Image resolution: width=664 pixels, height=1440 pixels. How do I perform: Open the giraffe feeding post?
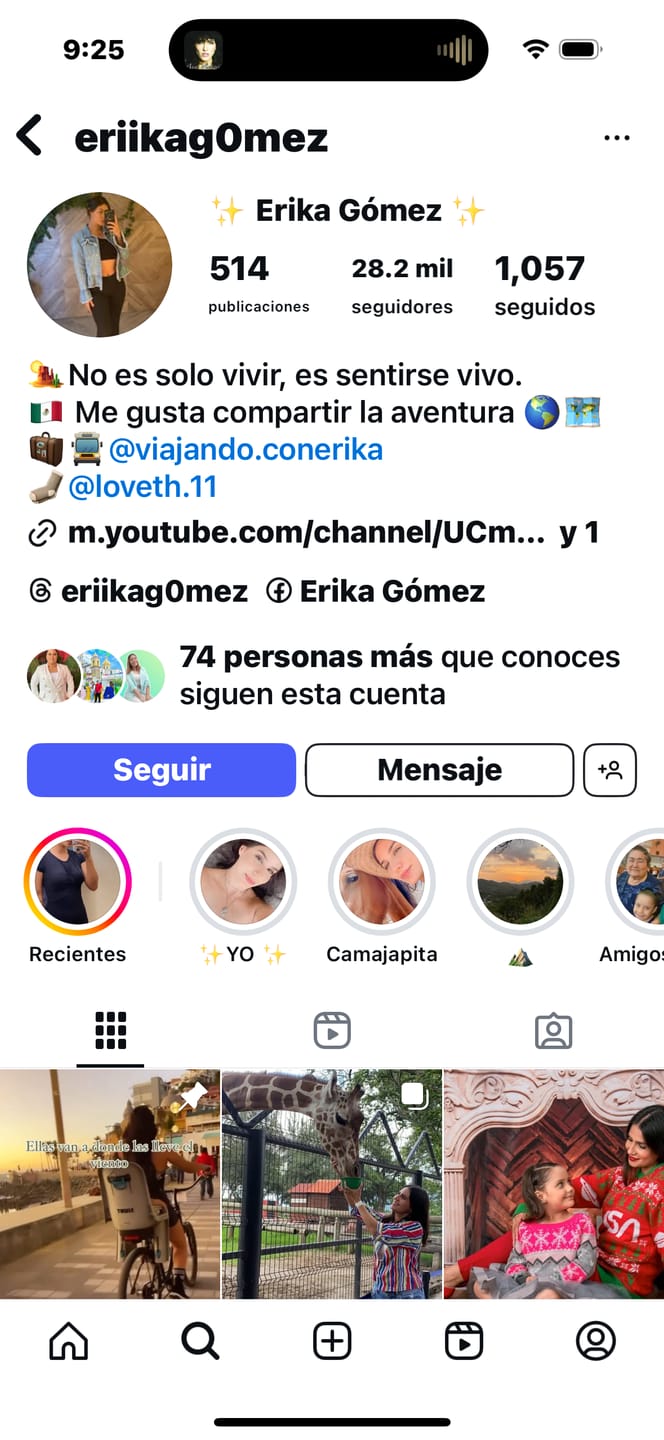[332, 1184]
